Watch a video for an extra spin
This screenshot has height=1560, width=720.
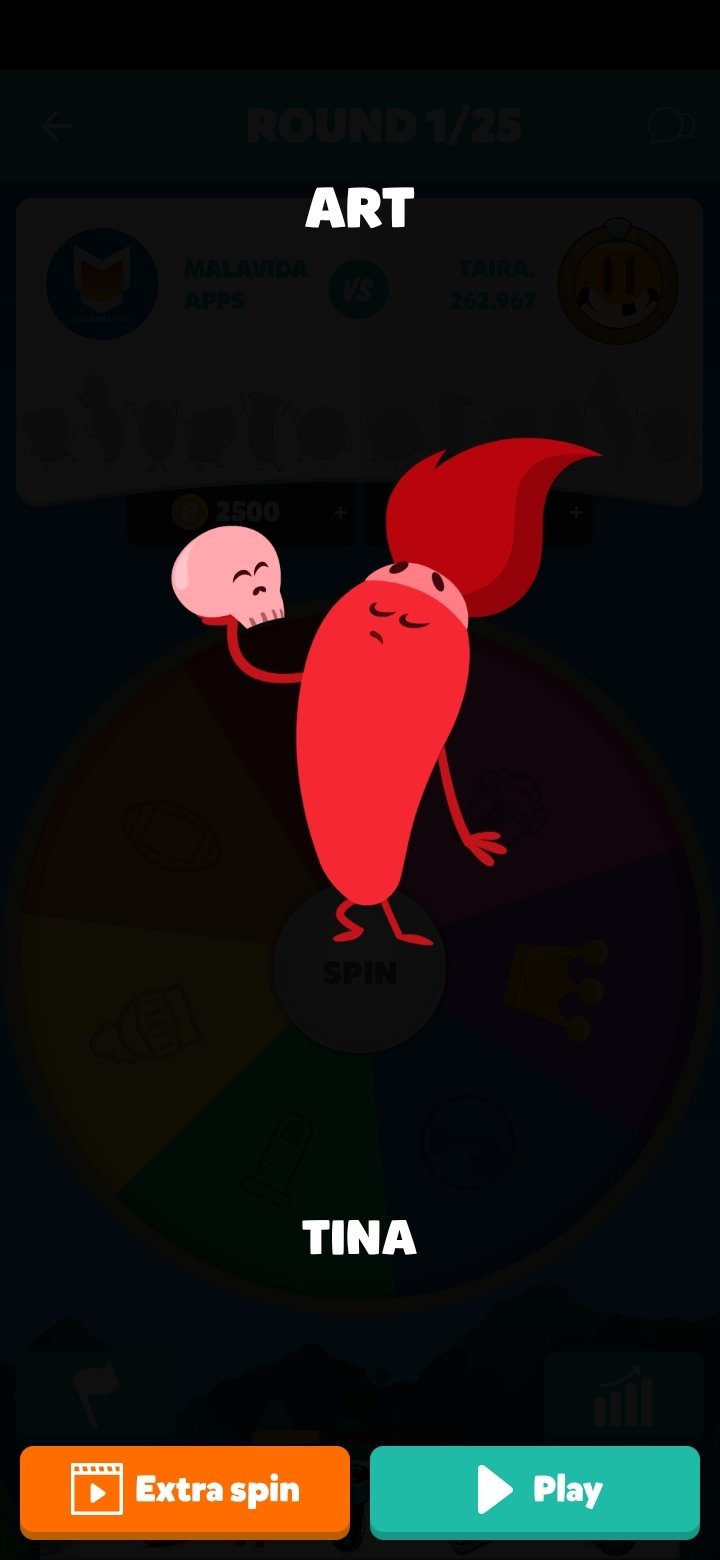point(185,1490)
